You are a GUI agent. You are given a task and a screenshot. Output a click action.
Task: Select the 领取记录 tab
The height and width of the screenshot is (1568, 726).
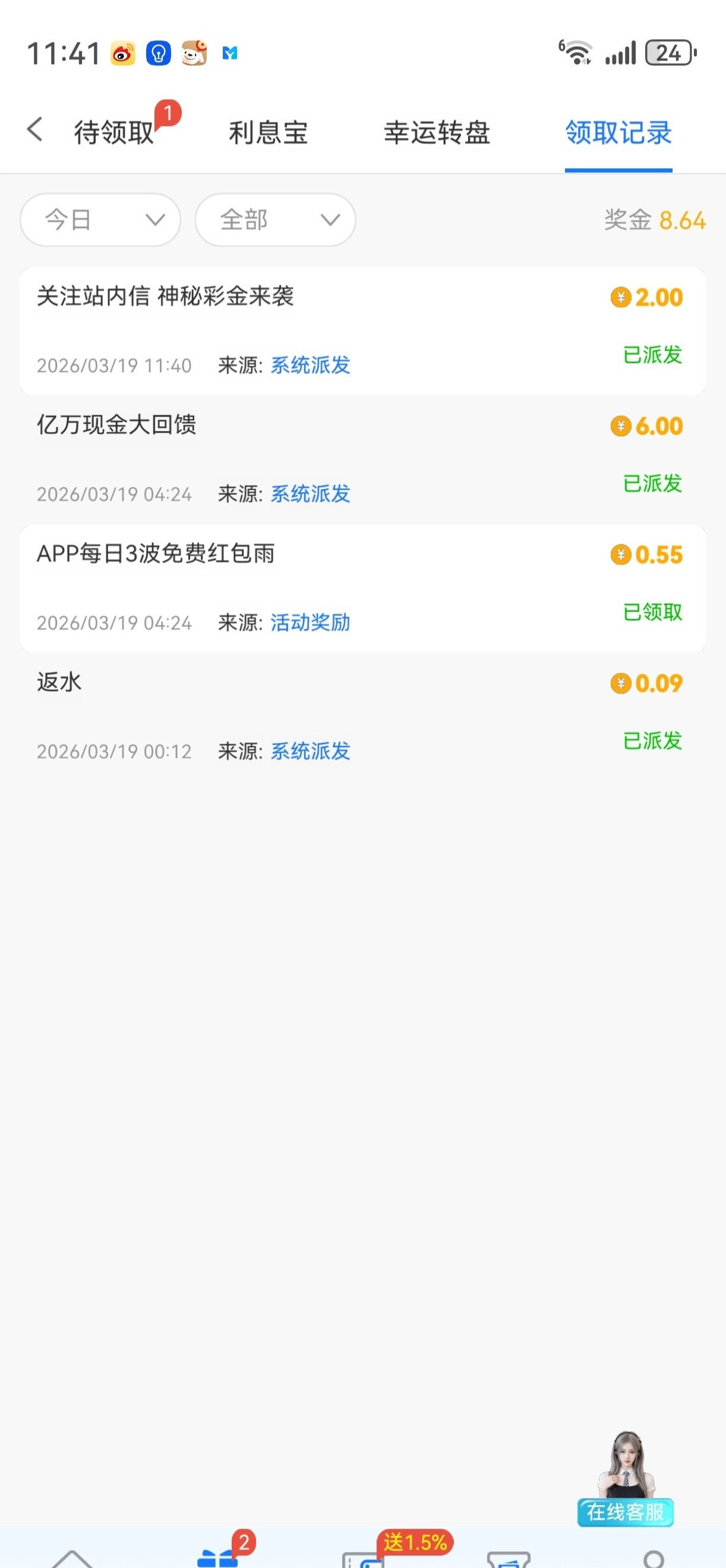618,132
